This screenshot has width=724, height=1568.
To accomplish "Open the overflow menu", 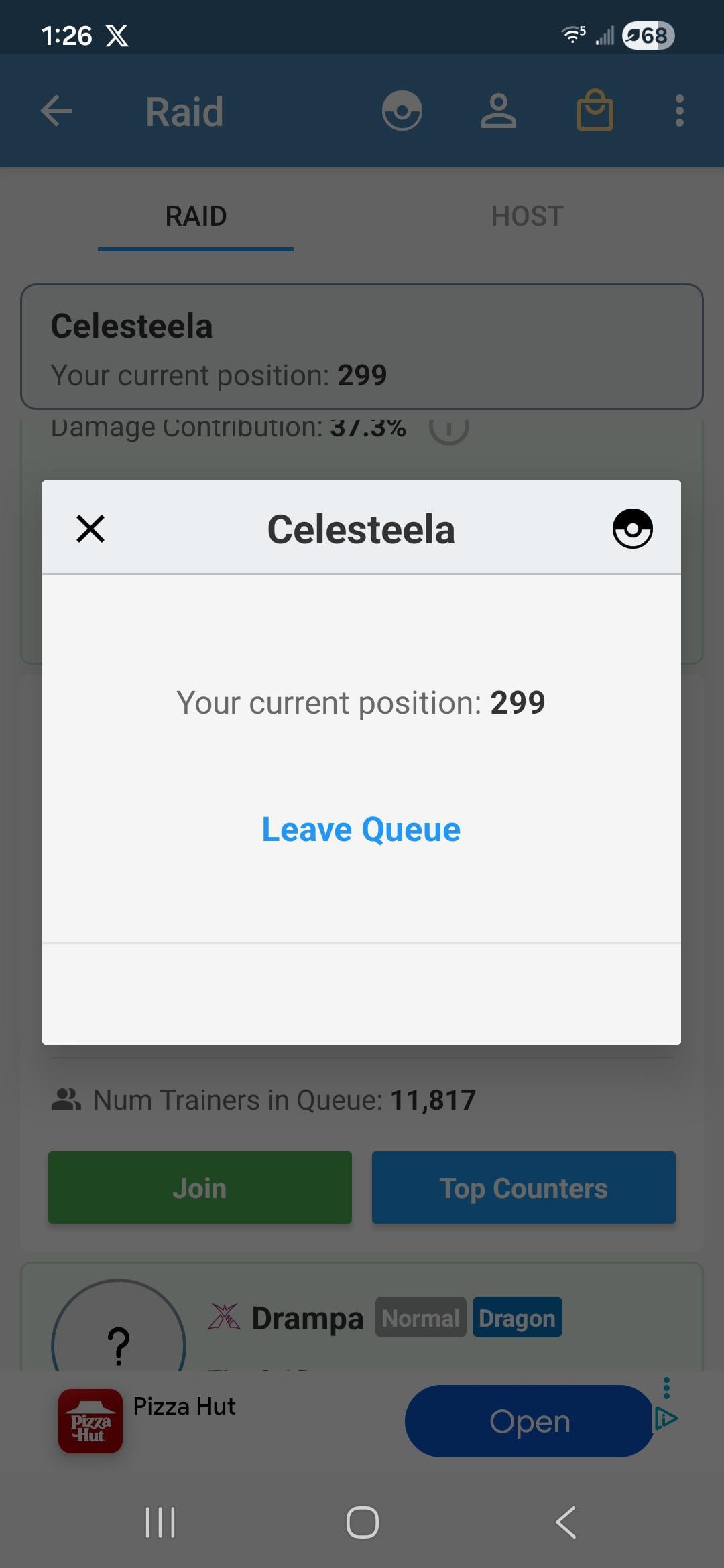I will [679, 111].
